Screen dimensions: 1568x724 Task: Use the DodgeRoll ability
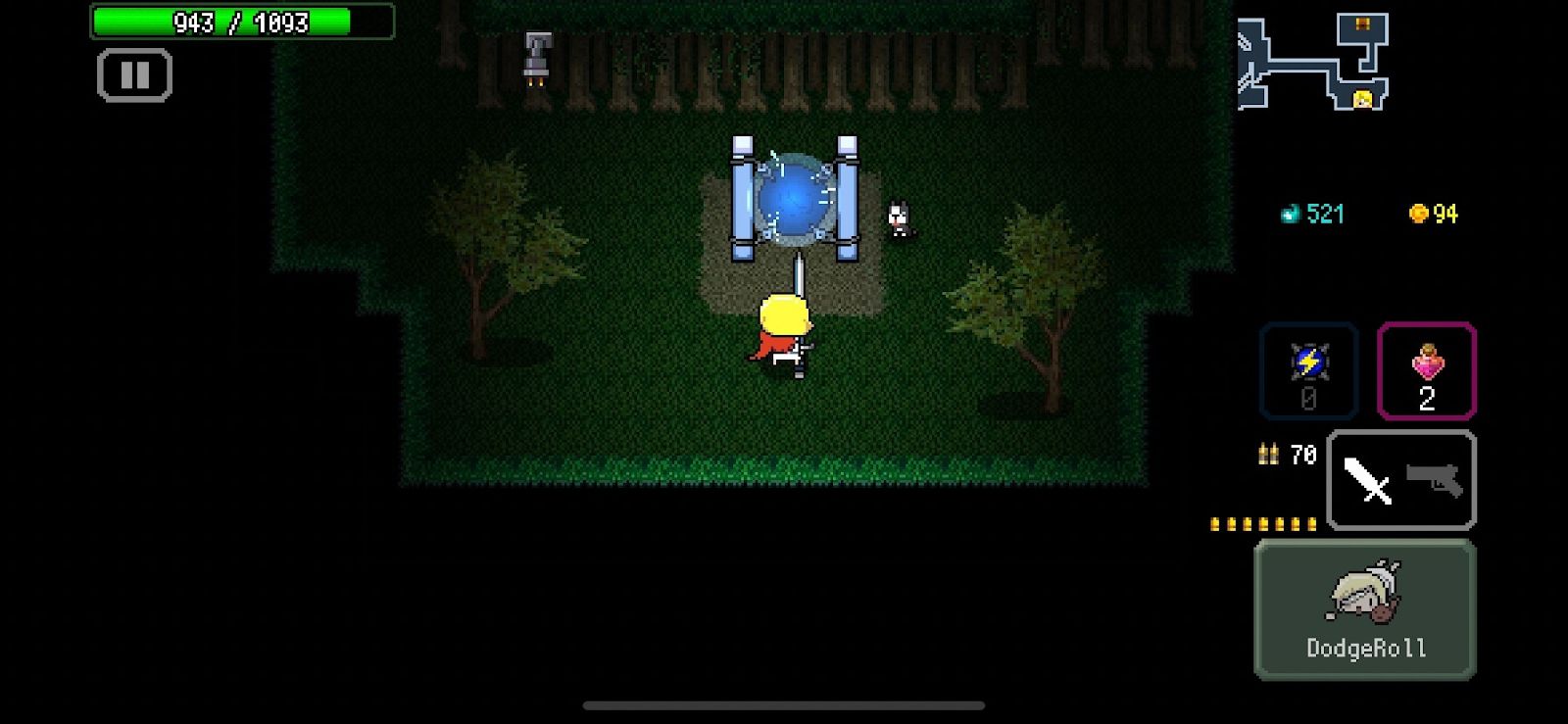pos(1365,609)
